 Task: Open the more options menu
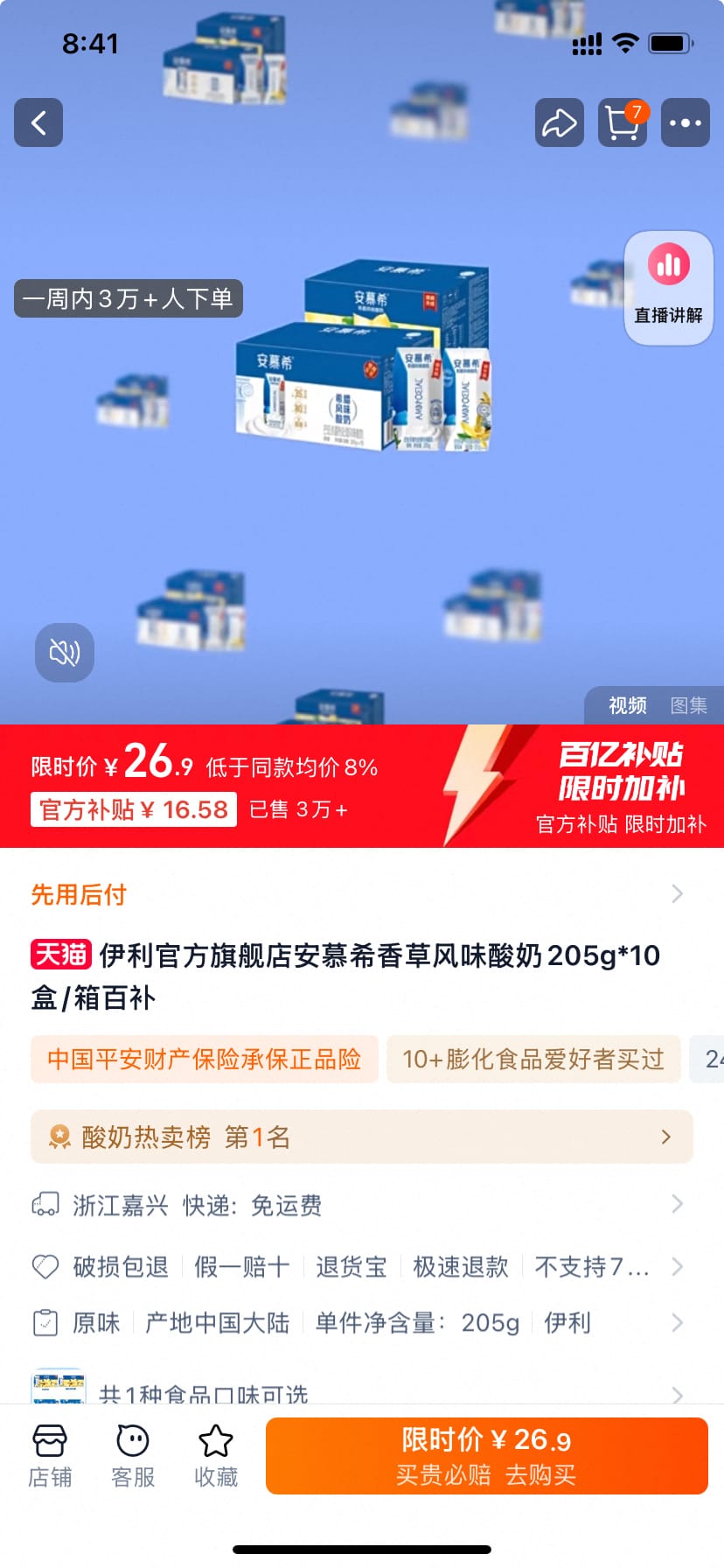point(685,122)
